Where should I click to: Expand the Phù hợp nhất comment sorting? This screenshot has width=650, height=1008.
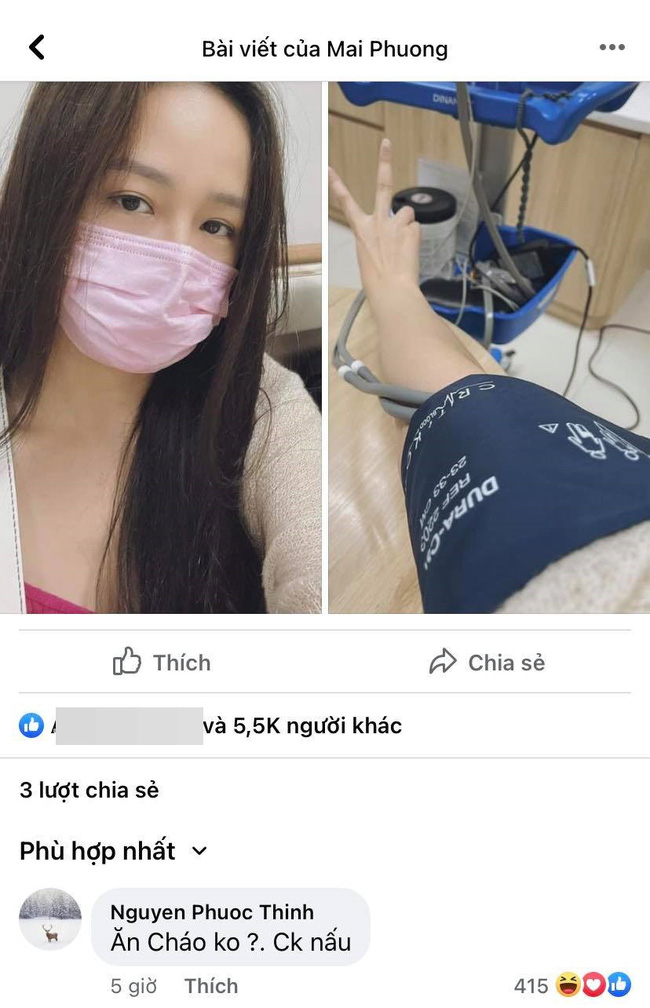click(x=113, y=851)
